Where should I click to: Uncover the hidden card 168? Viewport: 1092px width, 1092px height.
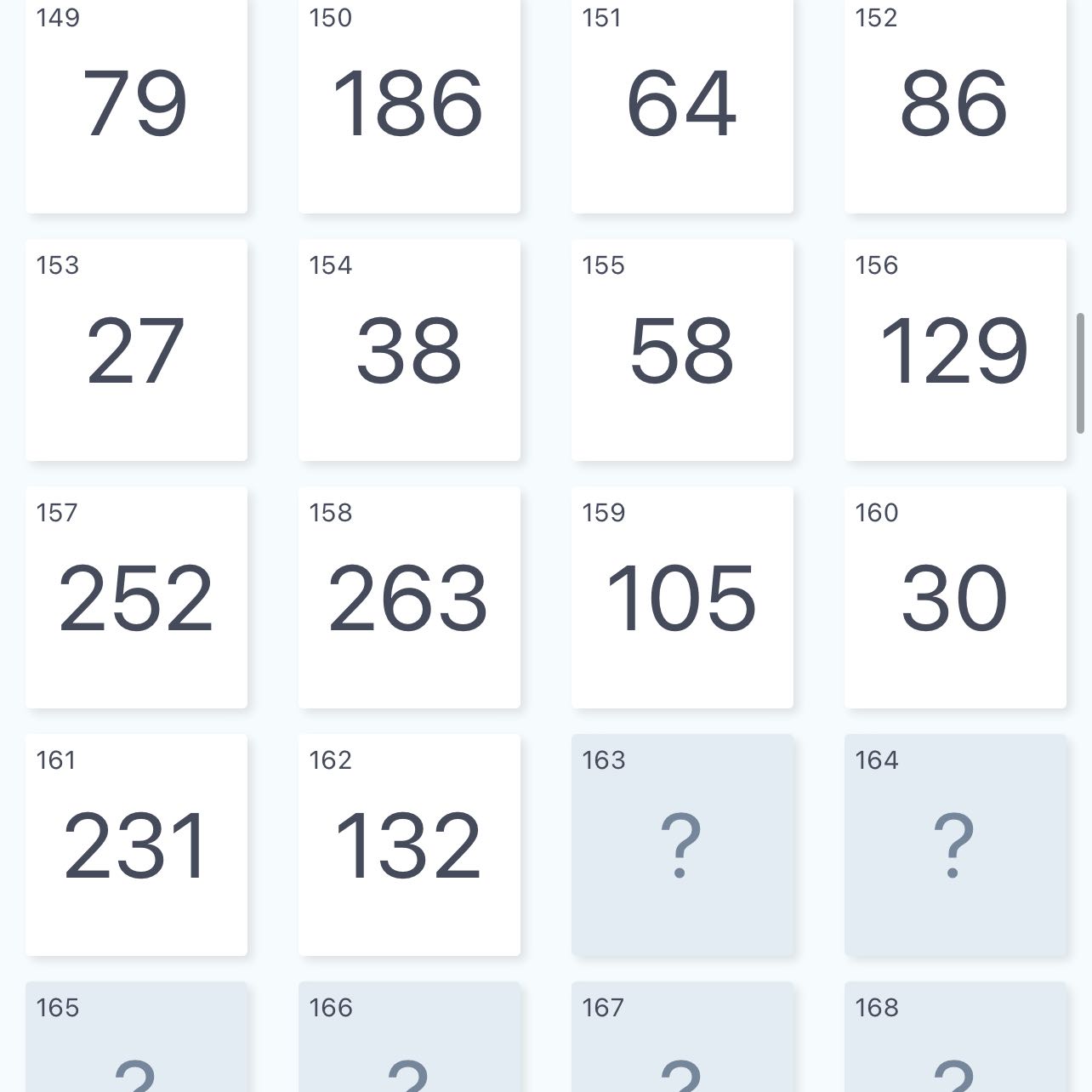pos(955,1042)
